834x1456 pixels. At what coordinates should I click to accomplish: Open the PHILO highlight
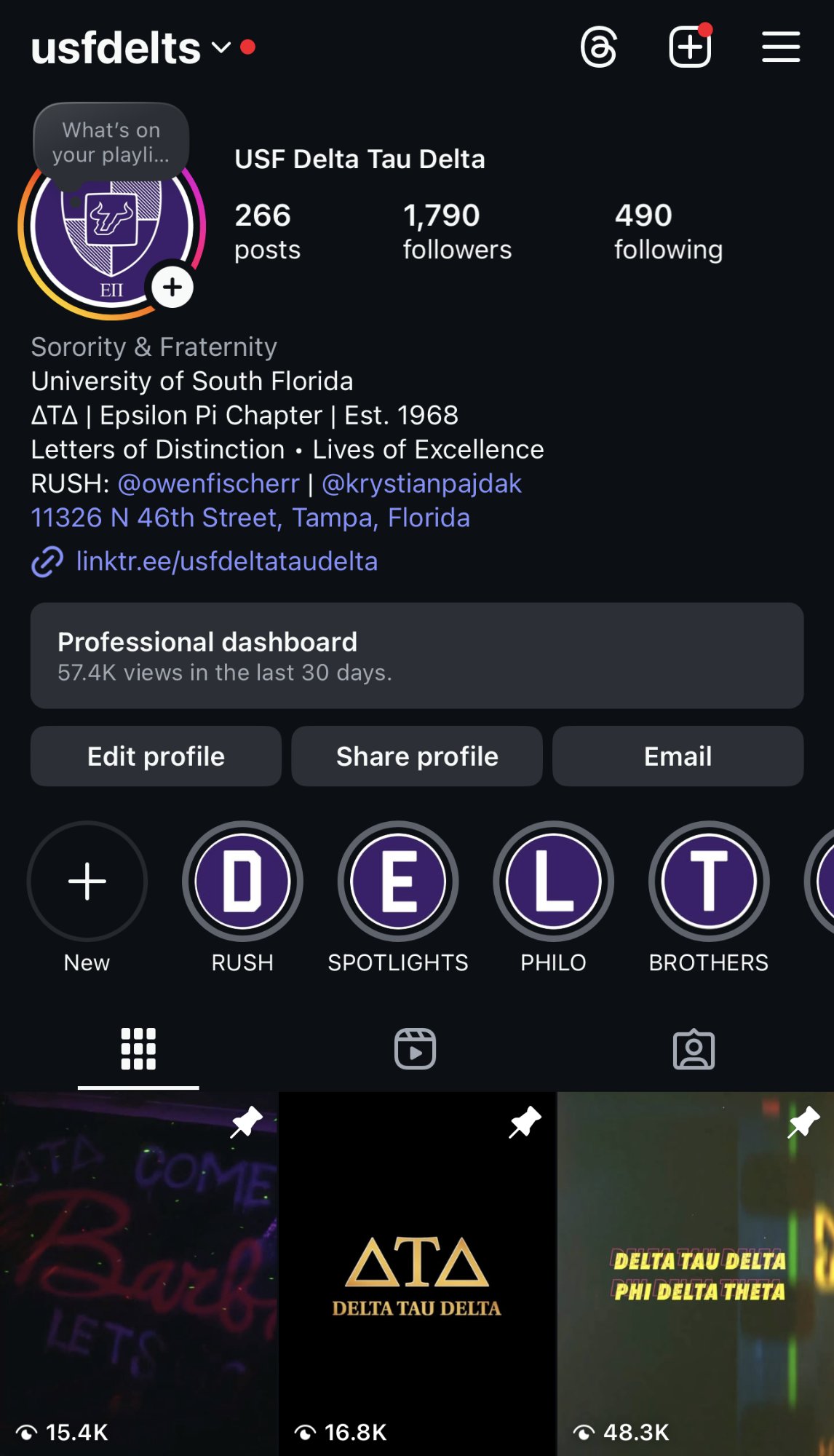point(553,882)
